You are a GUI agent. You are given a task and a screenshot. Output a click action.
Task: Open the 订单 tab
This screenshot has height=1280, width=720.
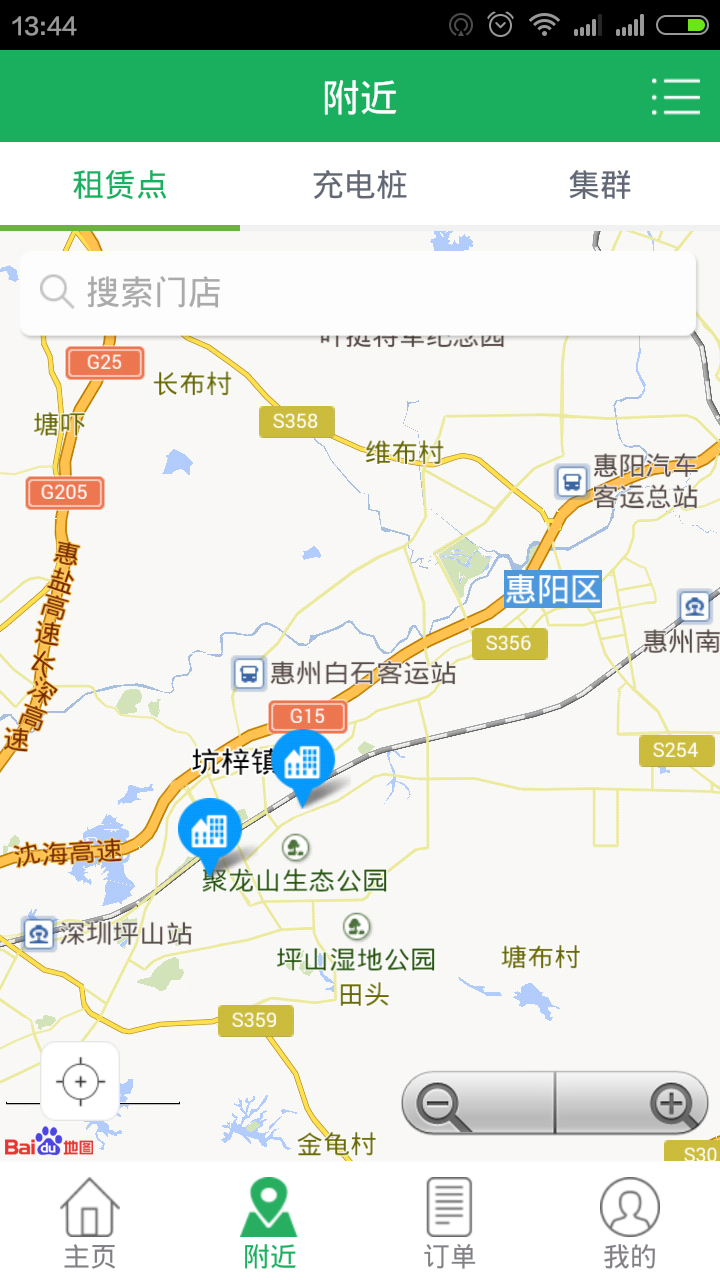(450, 1222)
